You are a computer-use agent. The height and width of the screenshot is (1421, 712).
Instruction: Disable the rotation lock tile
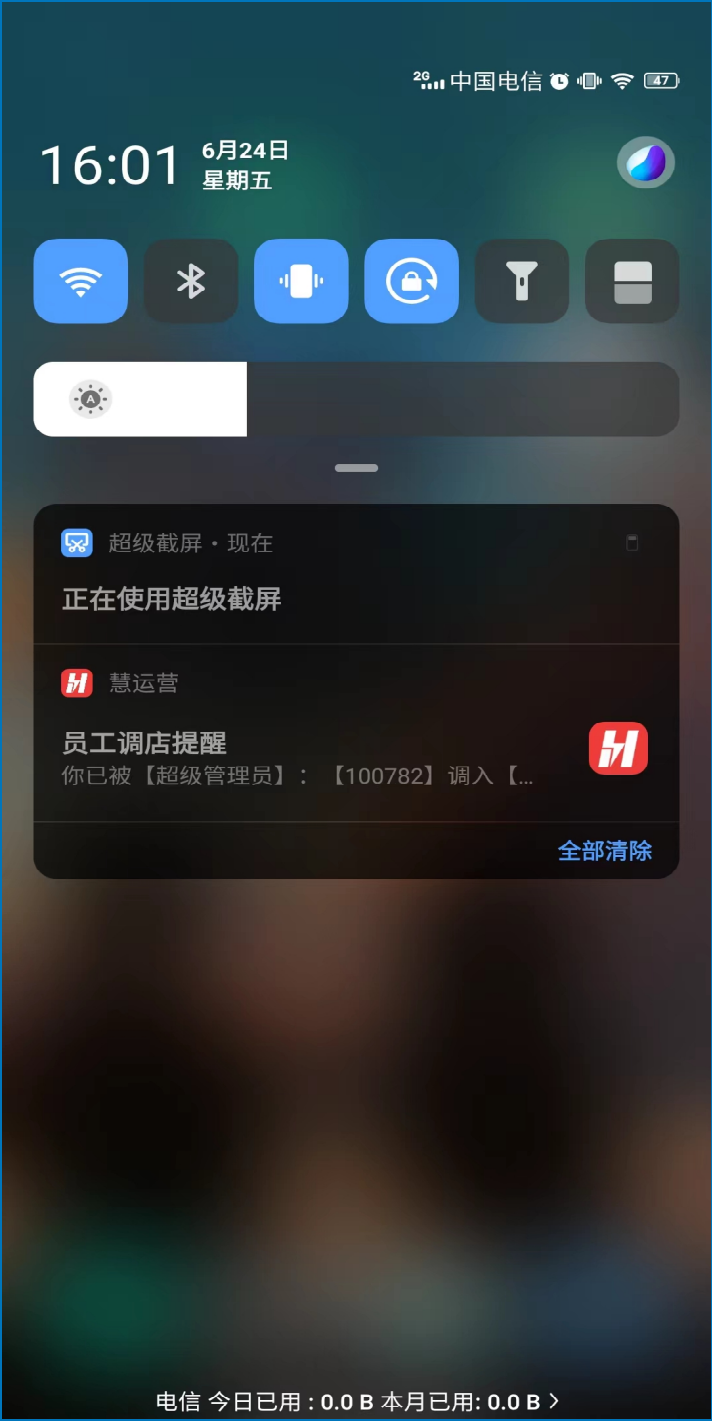[x=411, y=281]
